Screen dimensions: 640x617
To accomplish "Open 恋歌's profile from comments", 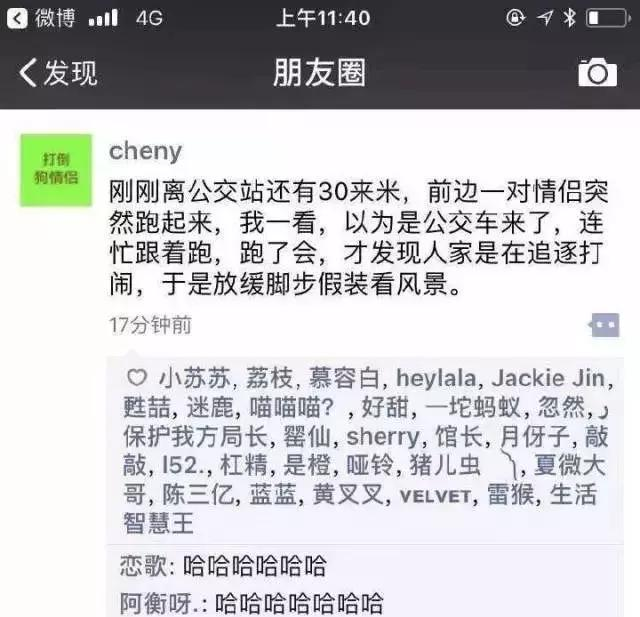I will [x=141, y=567].
